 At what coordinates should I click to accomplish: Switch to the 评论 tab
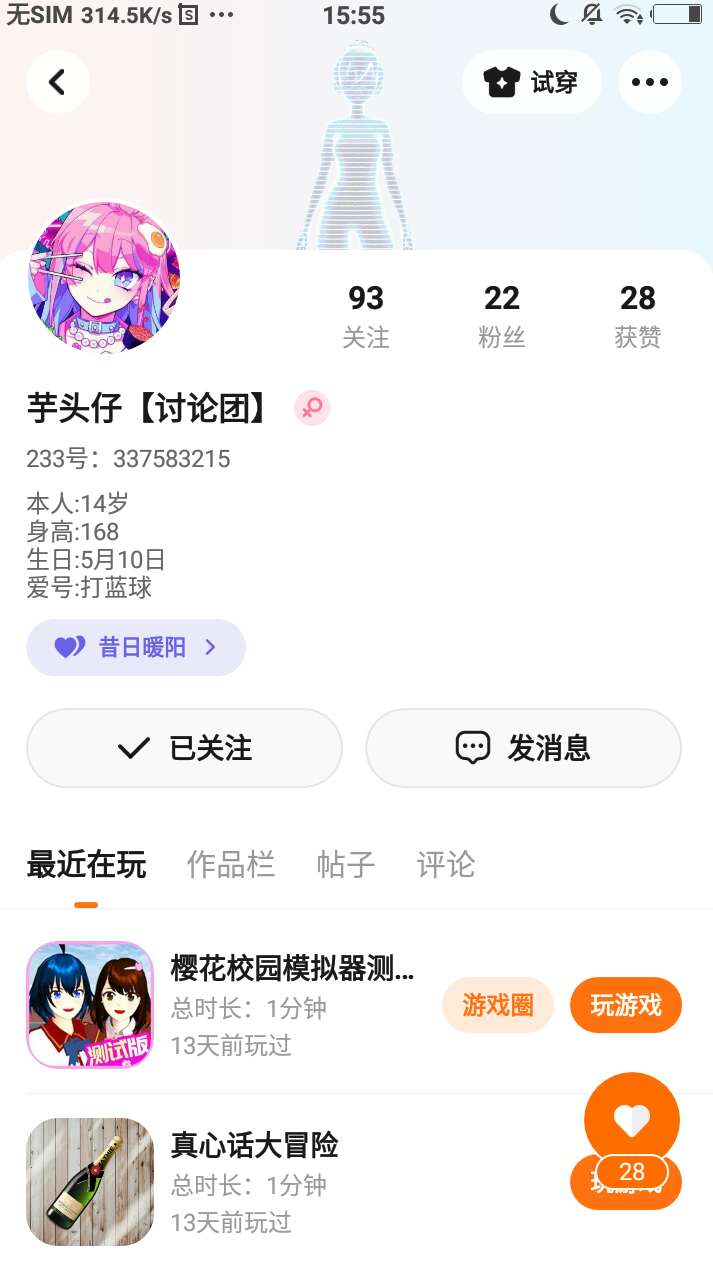[x=445, y=865]
